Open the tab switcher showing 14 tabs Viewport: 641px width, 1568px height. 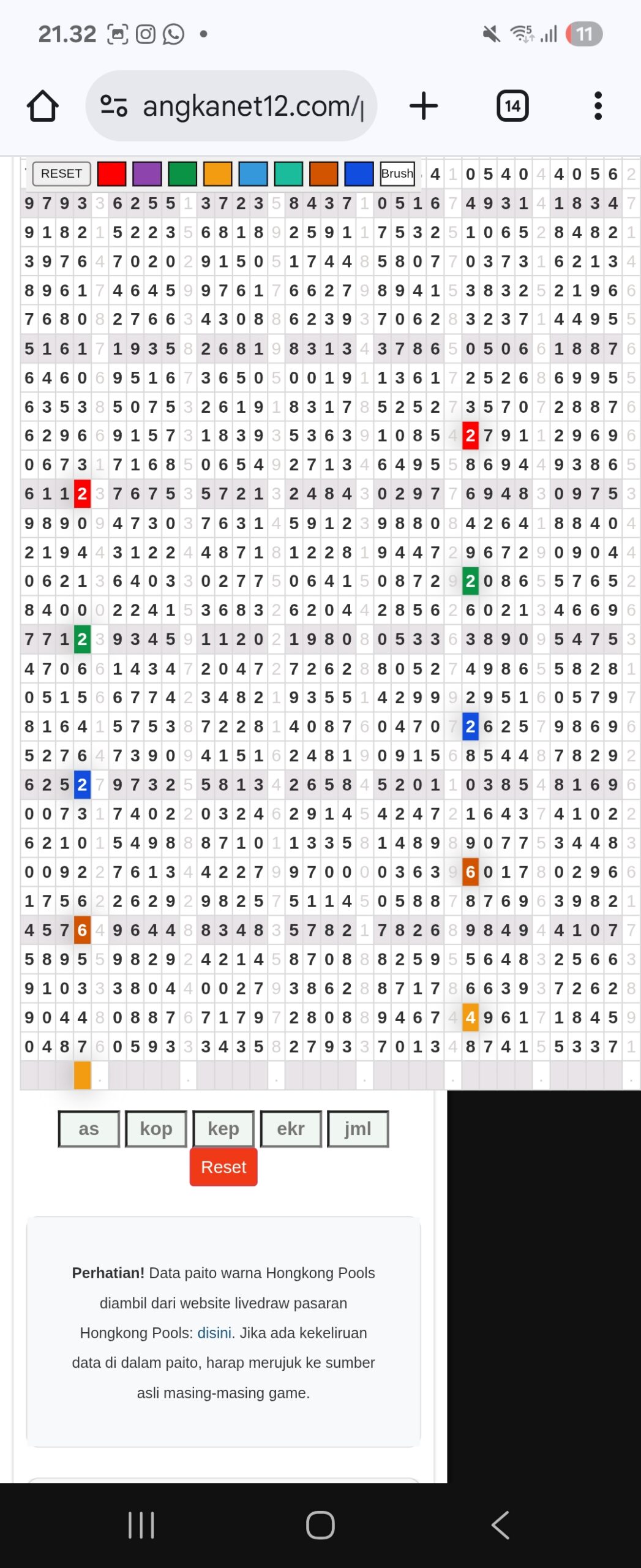(x=512, y=106)
